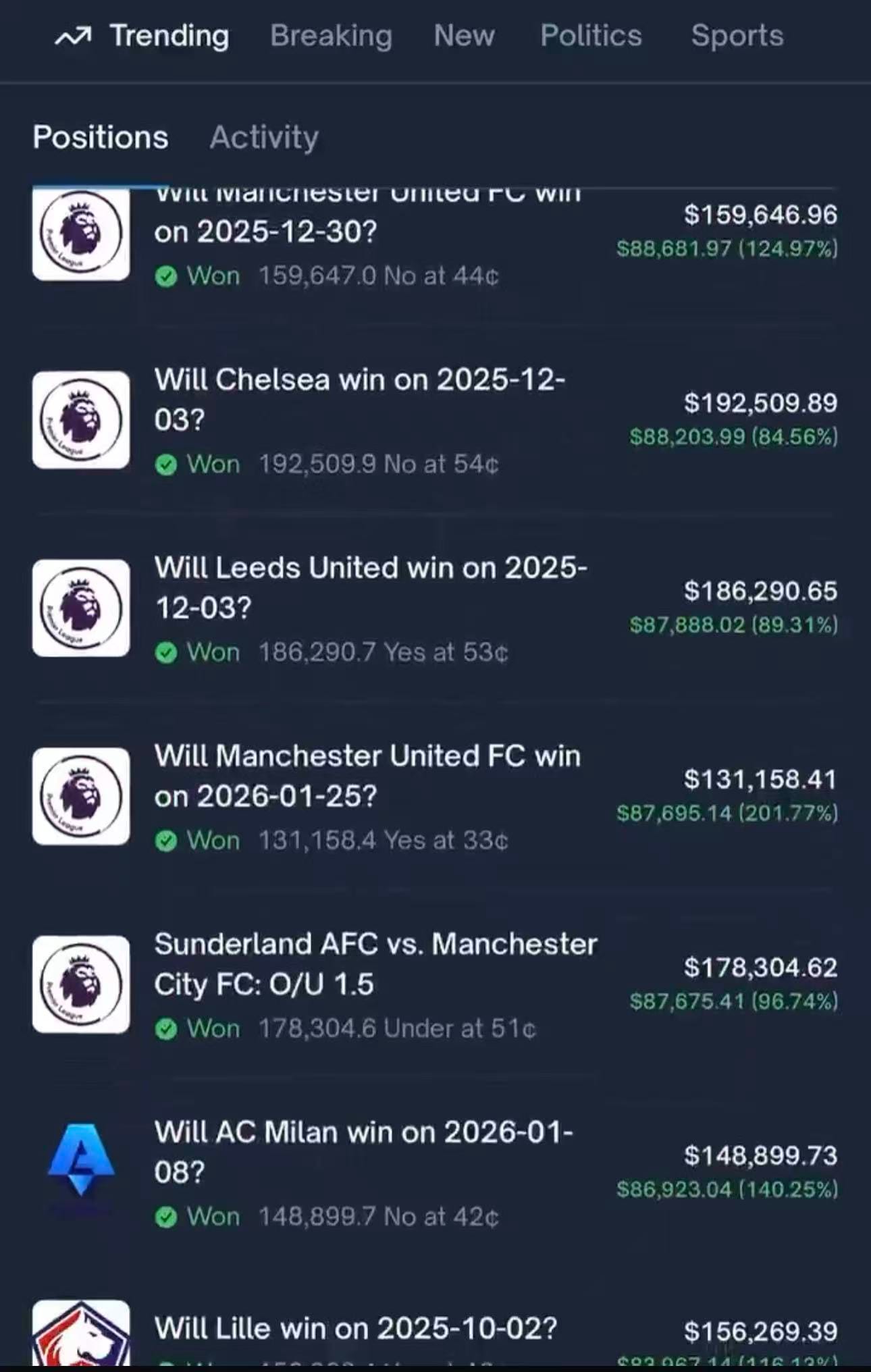Show the Positions tab
871x1372 pixels.
coord(101,137)
